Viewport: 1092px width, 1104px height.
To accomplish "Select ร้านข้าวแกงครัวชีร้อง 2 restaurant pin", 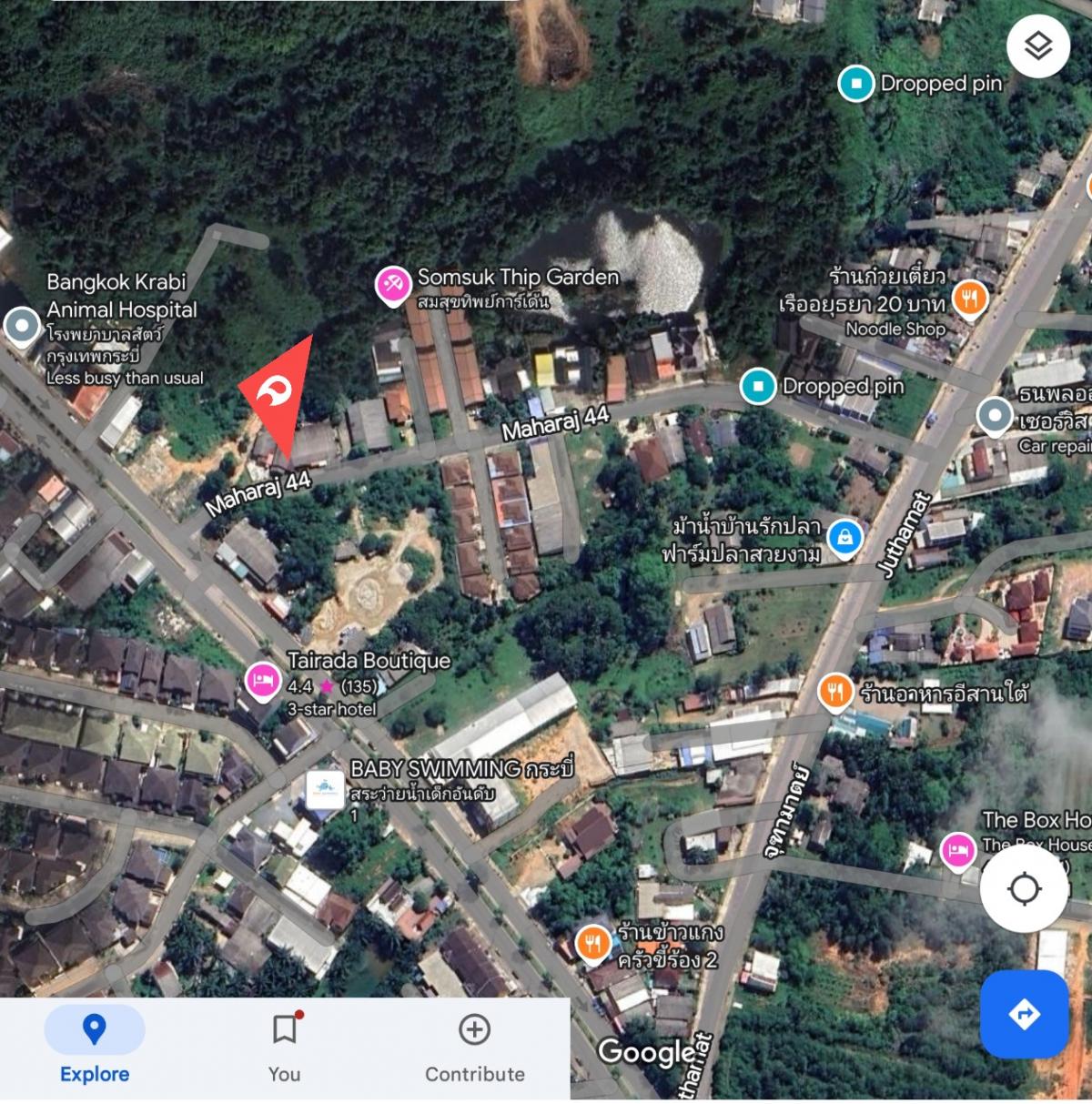I will click(x=592, y=943).
